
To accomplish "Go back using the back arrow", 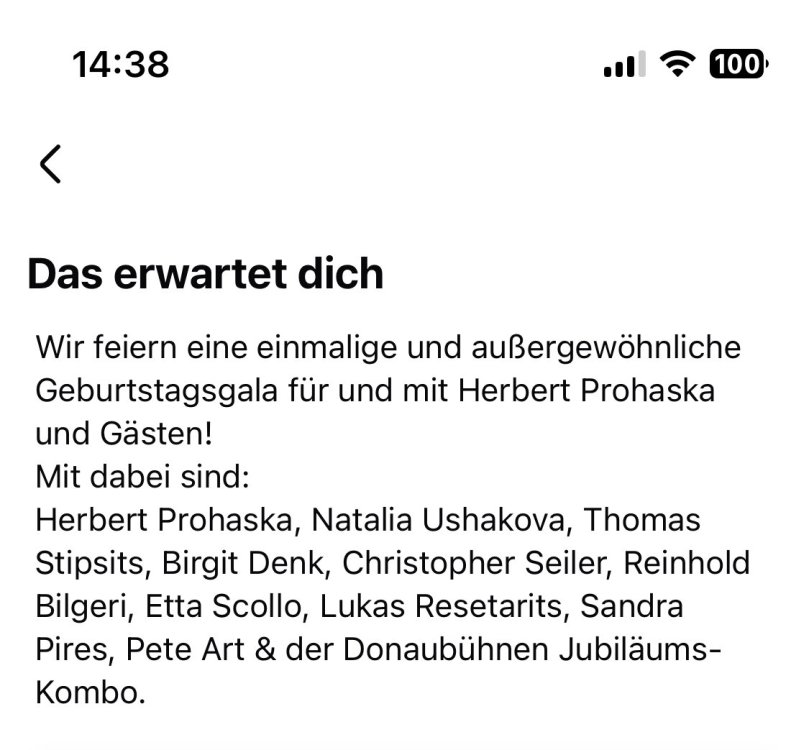I will point(51,163).
